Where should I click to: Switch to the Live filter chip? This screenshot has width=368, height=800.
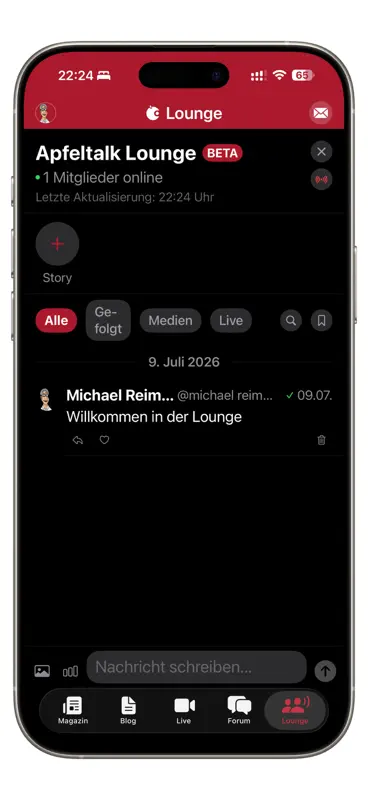click(x=231, y=320)
